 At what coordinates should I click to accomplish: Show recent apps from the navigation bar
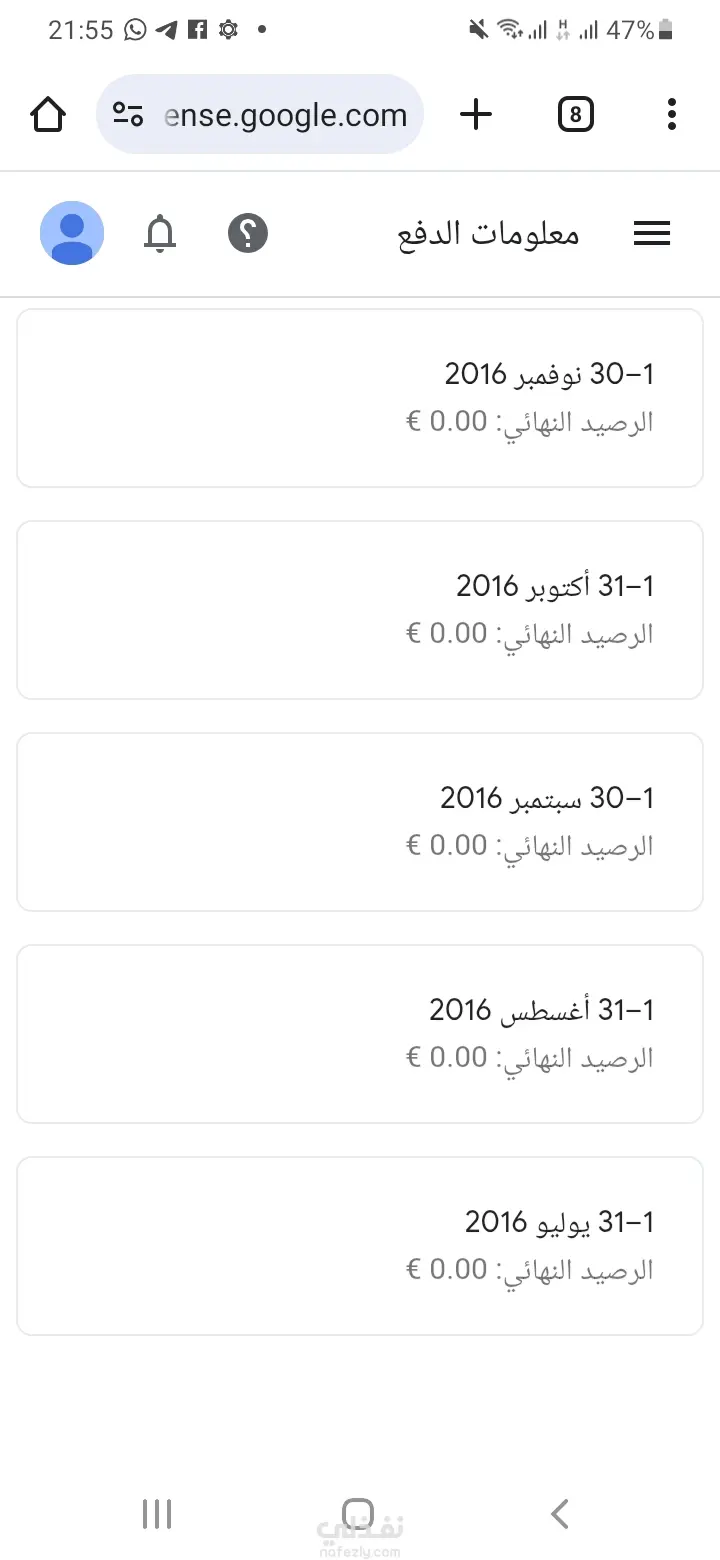click(157, 1514)
